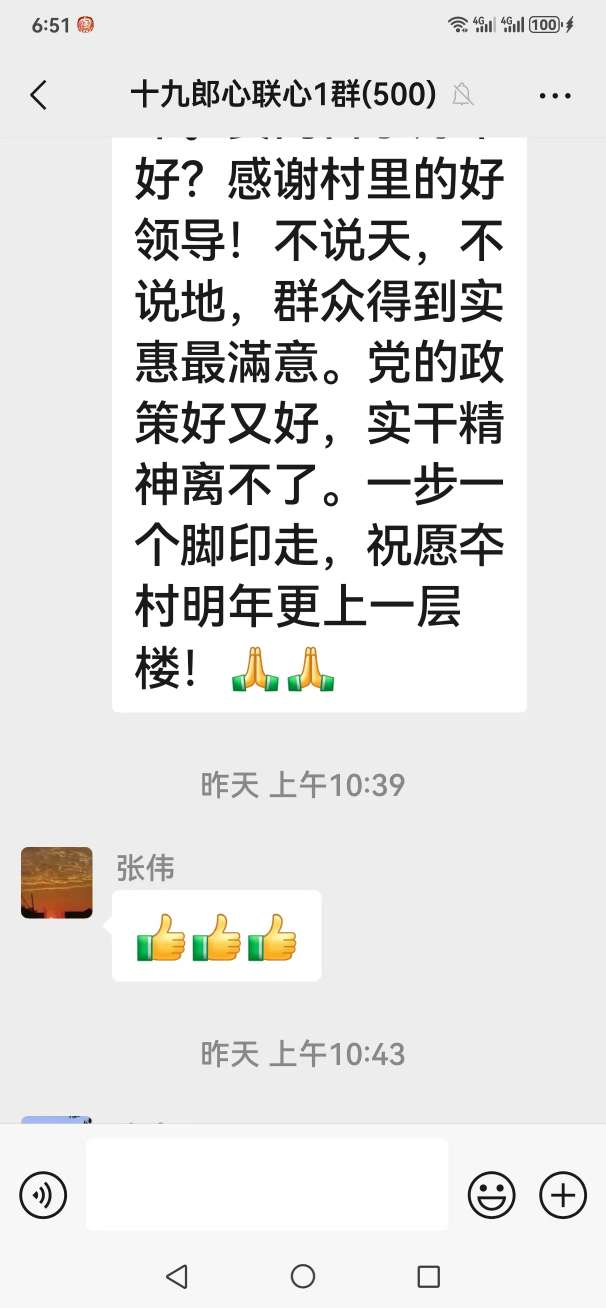Open the recent apps overview
This screenshot has width=606, height=1308.
coord(429,1276)
